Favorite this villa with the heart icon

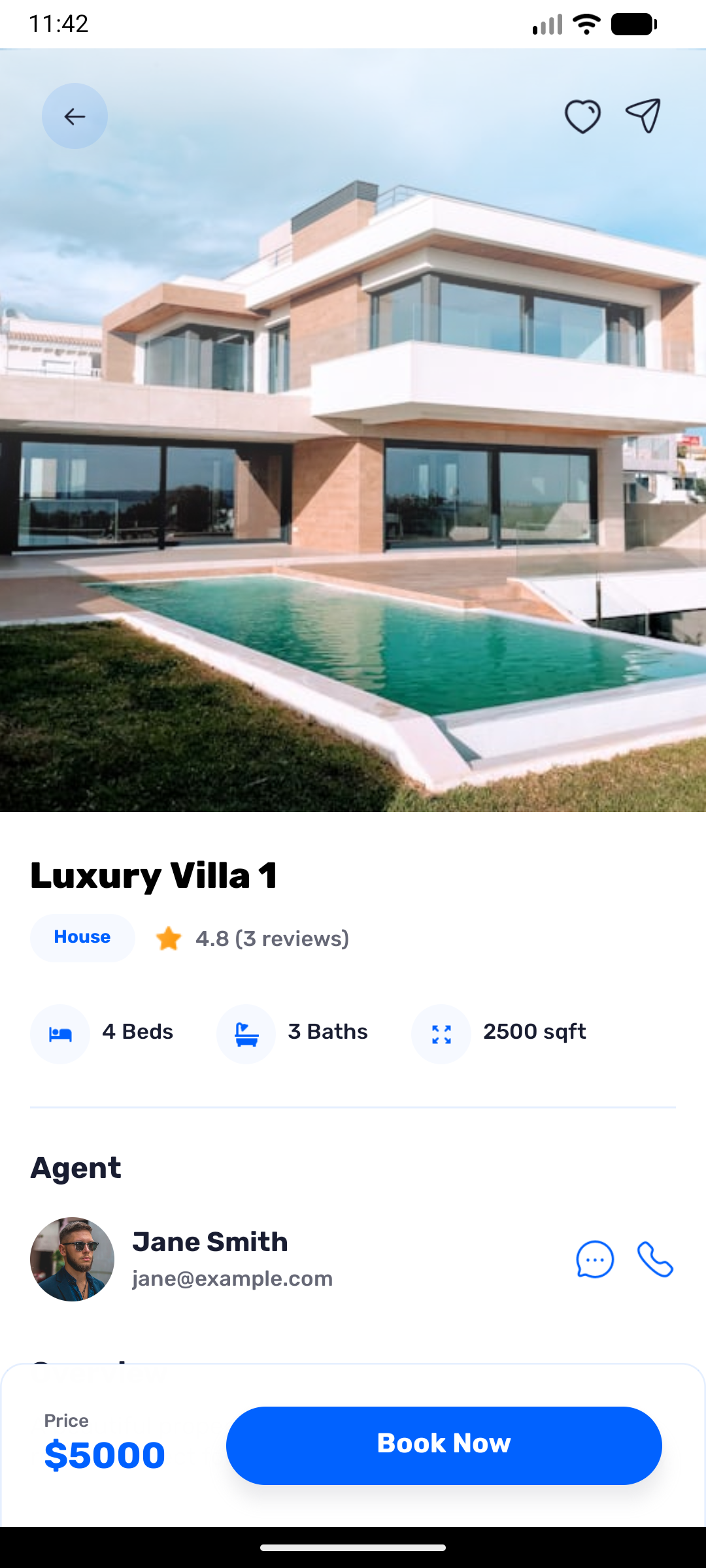[582, 116]
